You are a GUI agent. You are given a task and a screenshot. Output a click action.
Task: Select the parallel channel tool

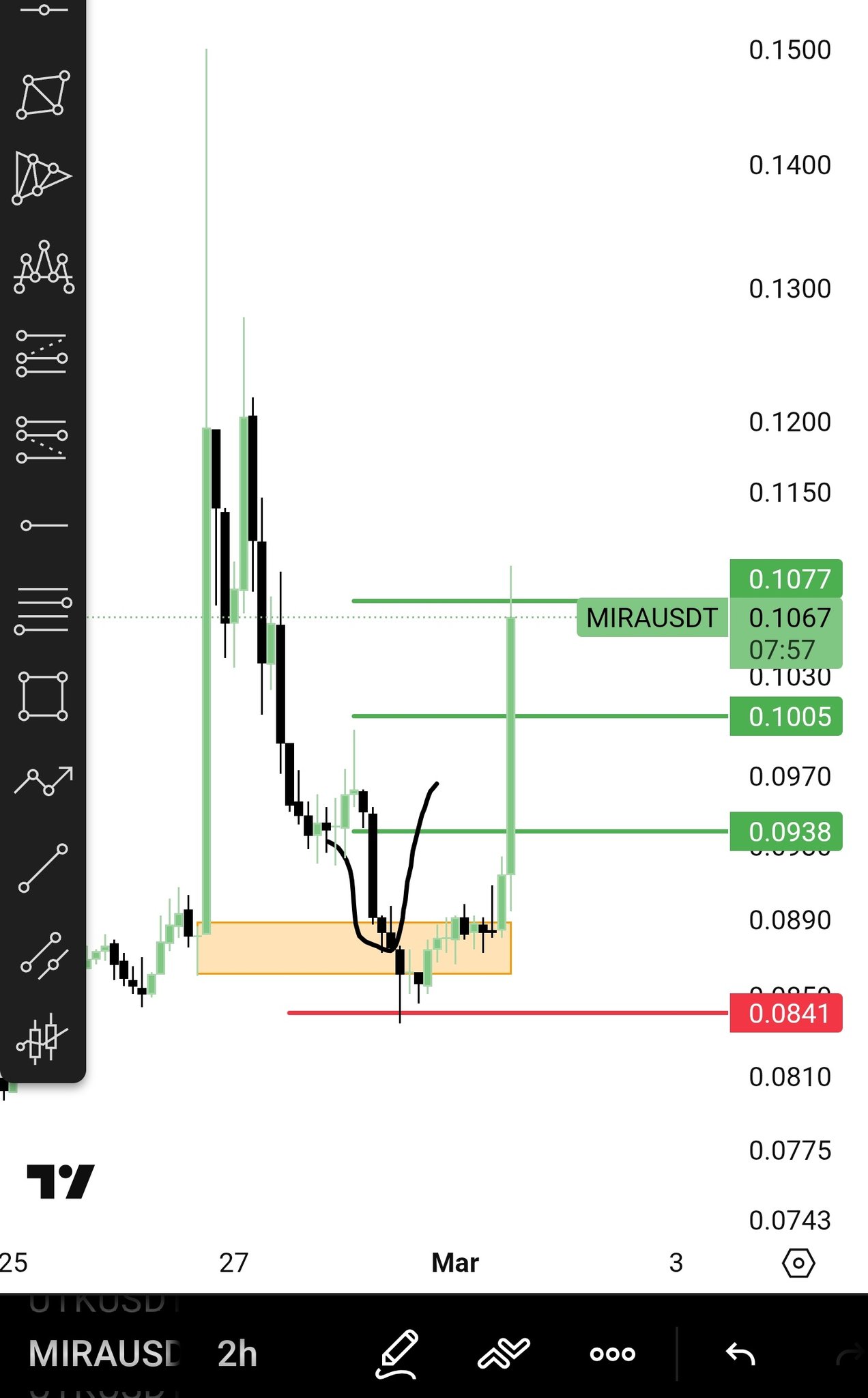pyautogui.click(x=43, y=956)
